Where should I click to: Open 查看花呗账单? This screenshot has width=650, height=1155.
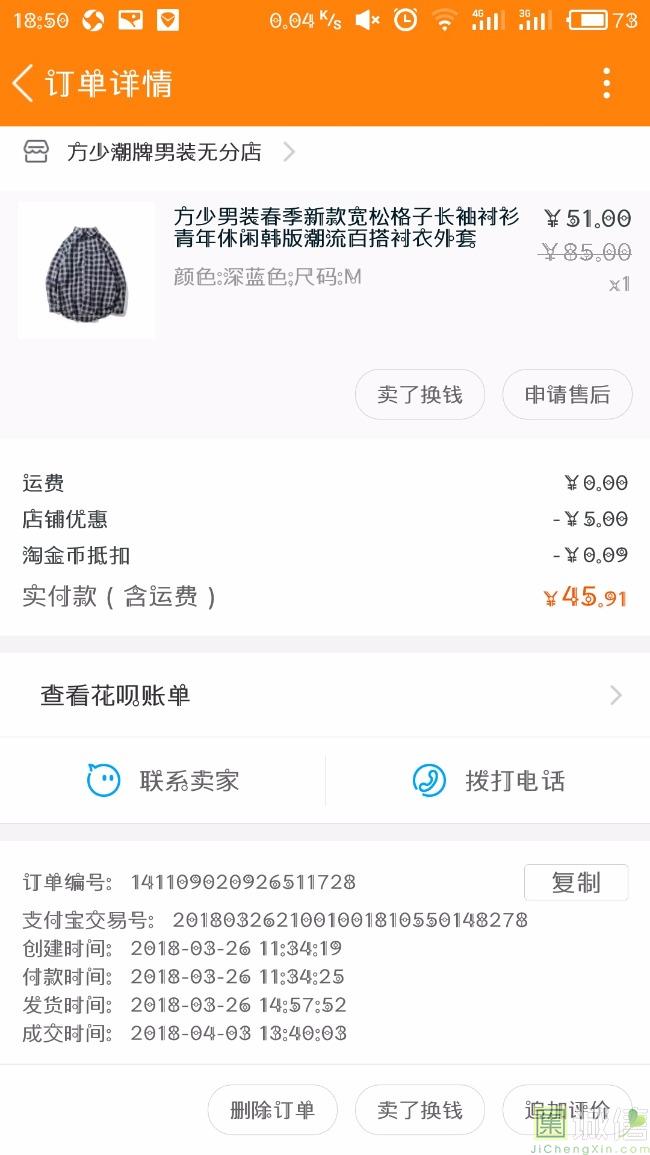(325, 696)
